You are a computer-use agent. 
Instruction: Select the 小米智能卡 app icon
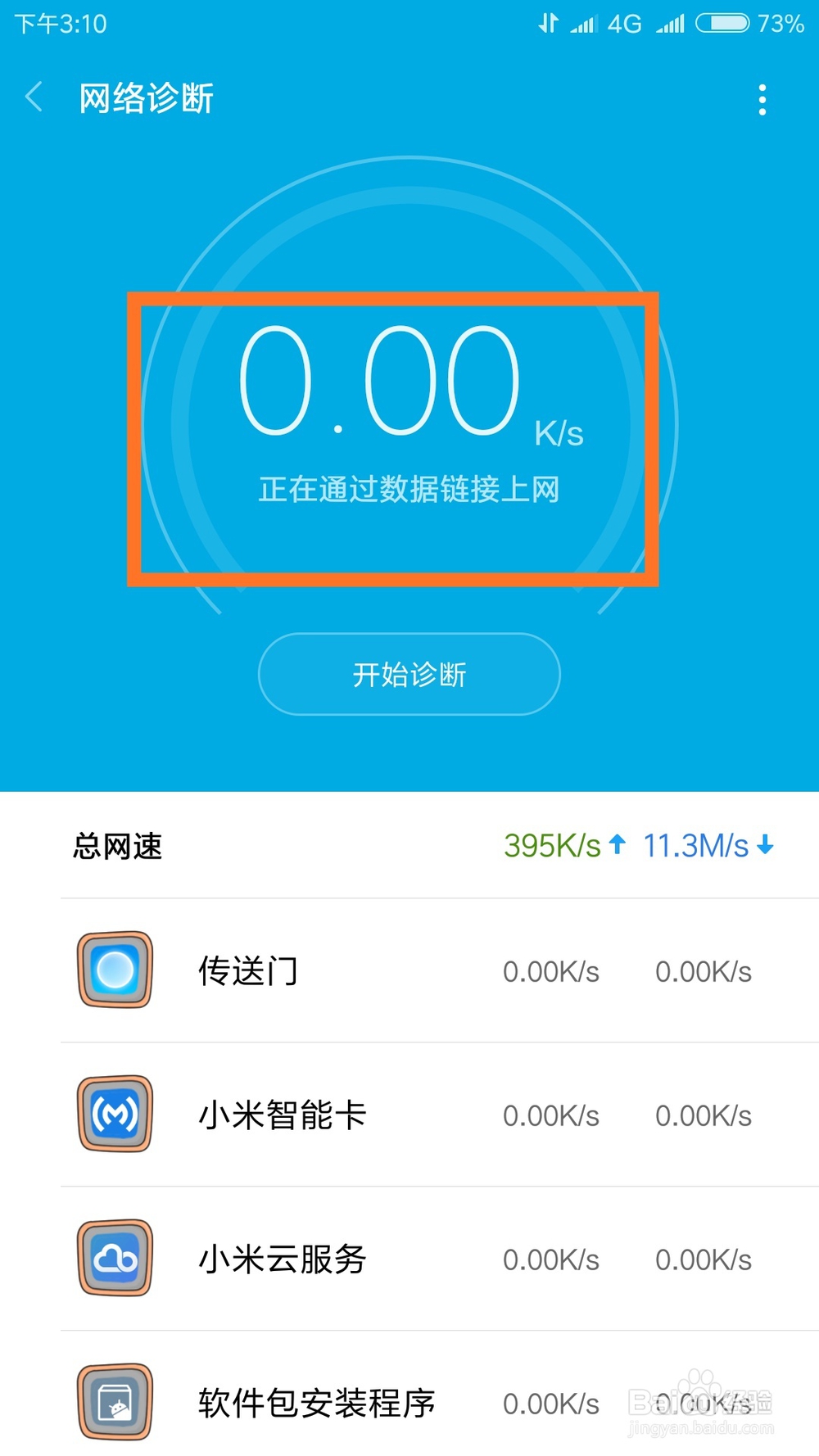tap(114, 1115)
